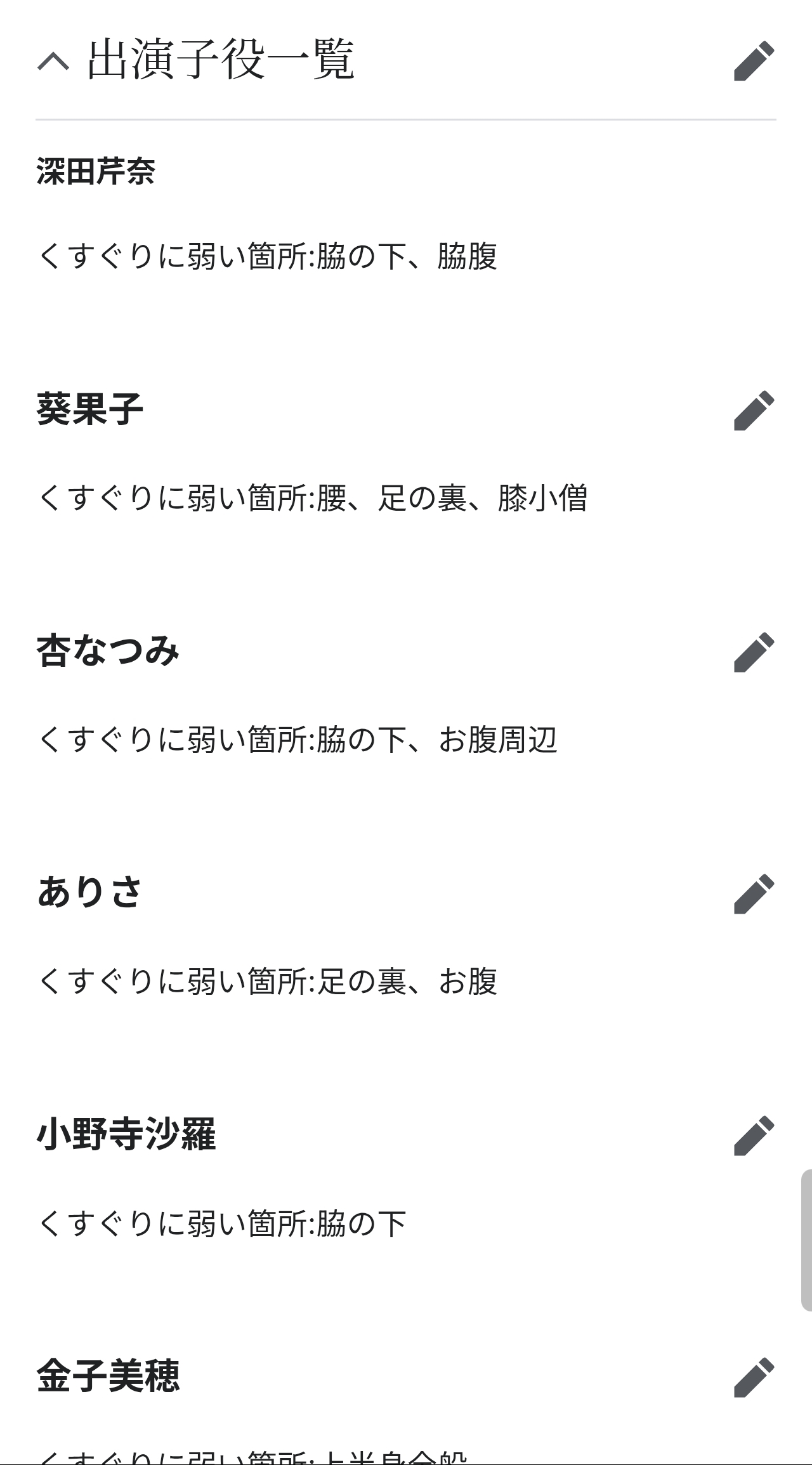Collapse the 出演子役一覧 section
This screenshot has width=812, height=1465.
(53, 62)
